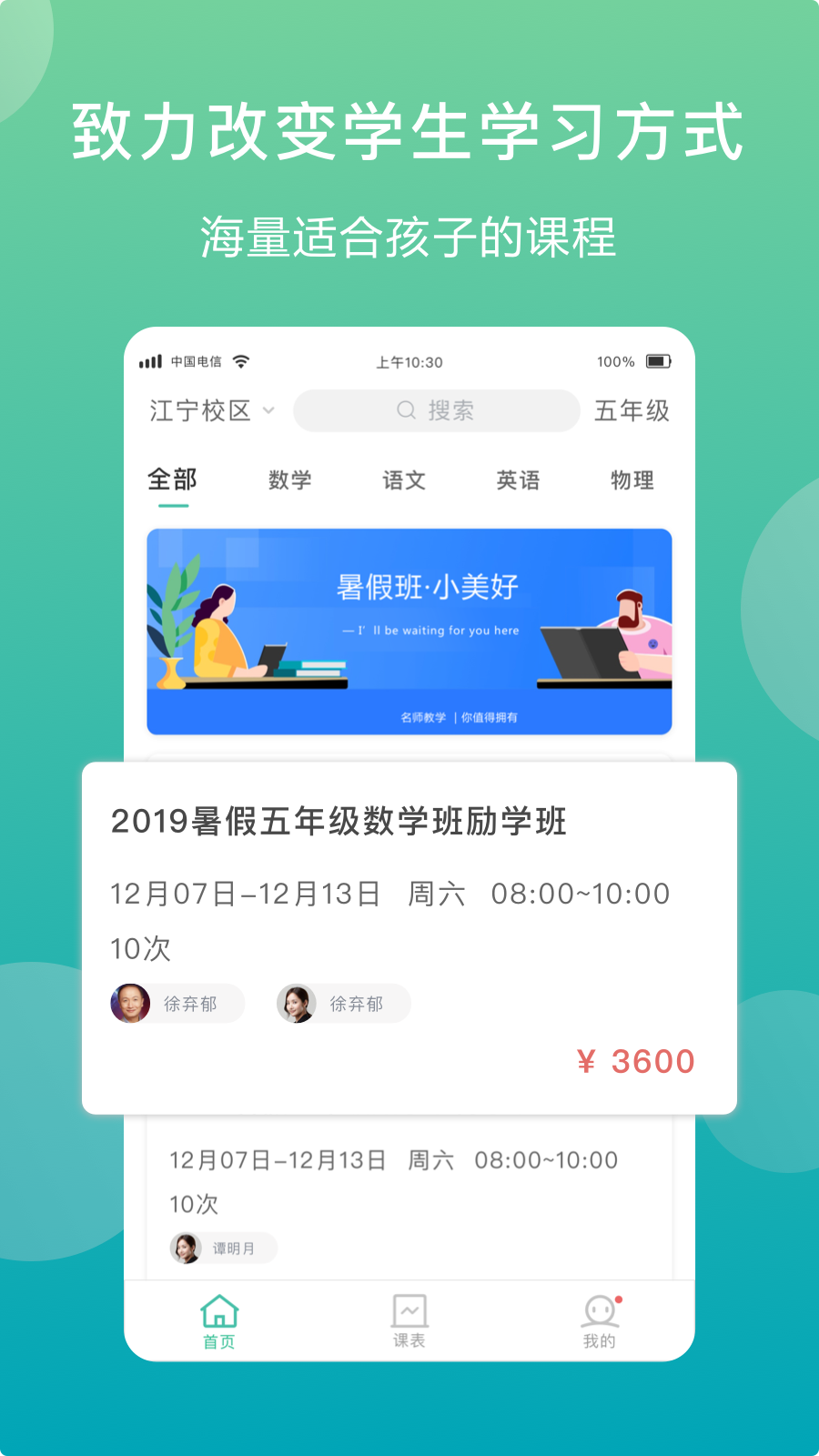Switch to the 数学 subject tab

coord(291,480)
